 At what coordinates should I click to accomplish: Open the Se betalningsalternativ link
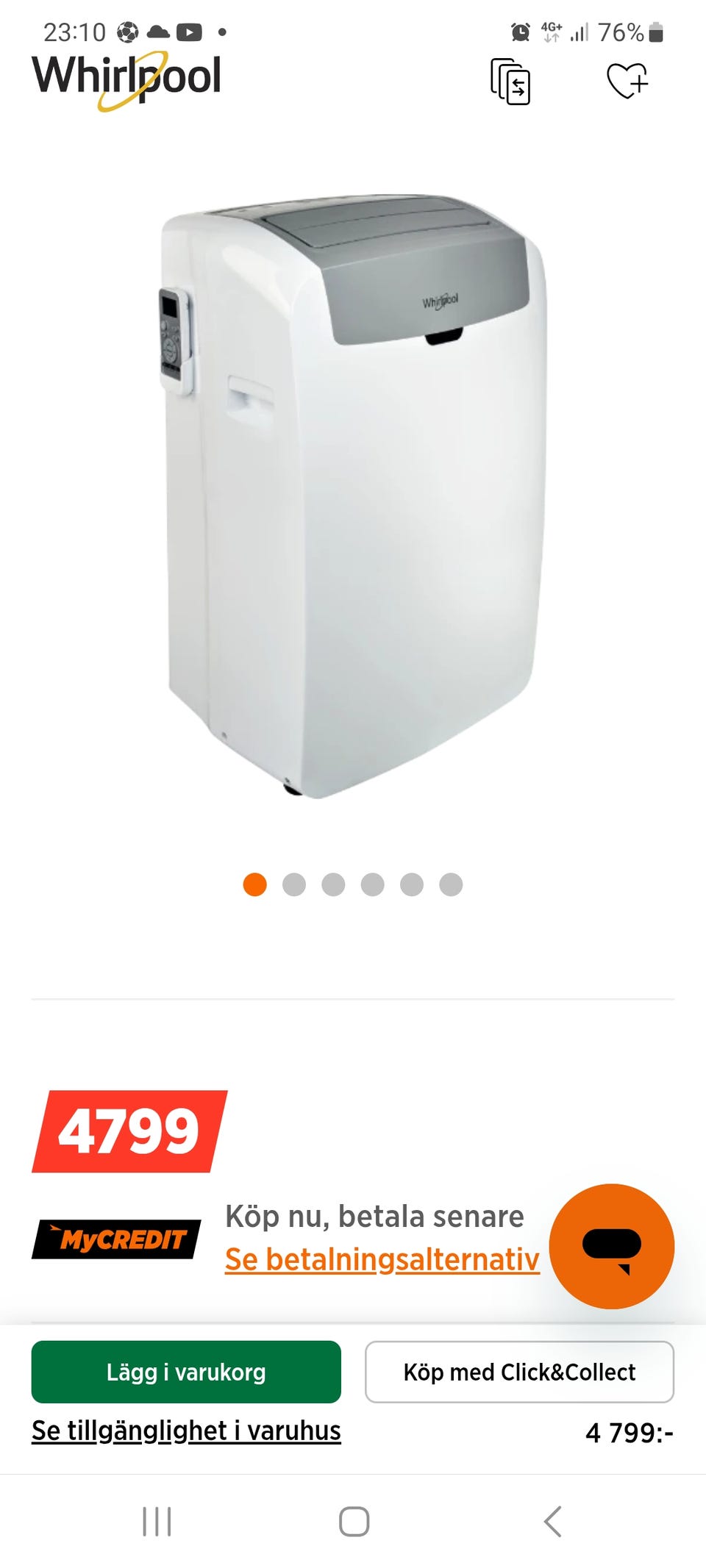pyautogui.click(x=382, y=1259)
